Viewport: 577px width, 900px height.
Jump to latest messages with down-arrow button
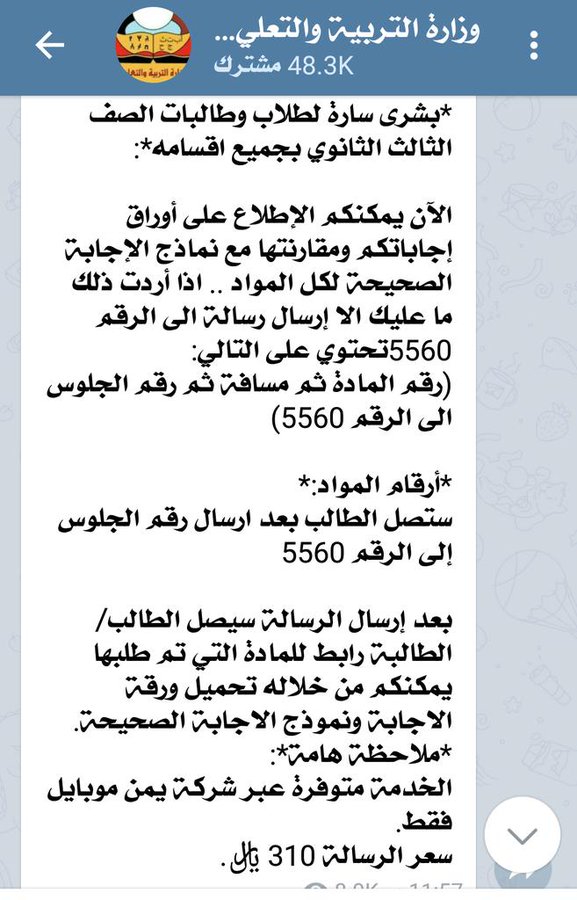tap(522, 835)
